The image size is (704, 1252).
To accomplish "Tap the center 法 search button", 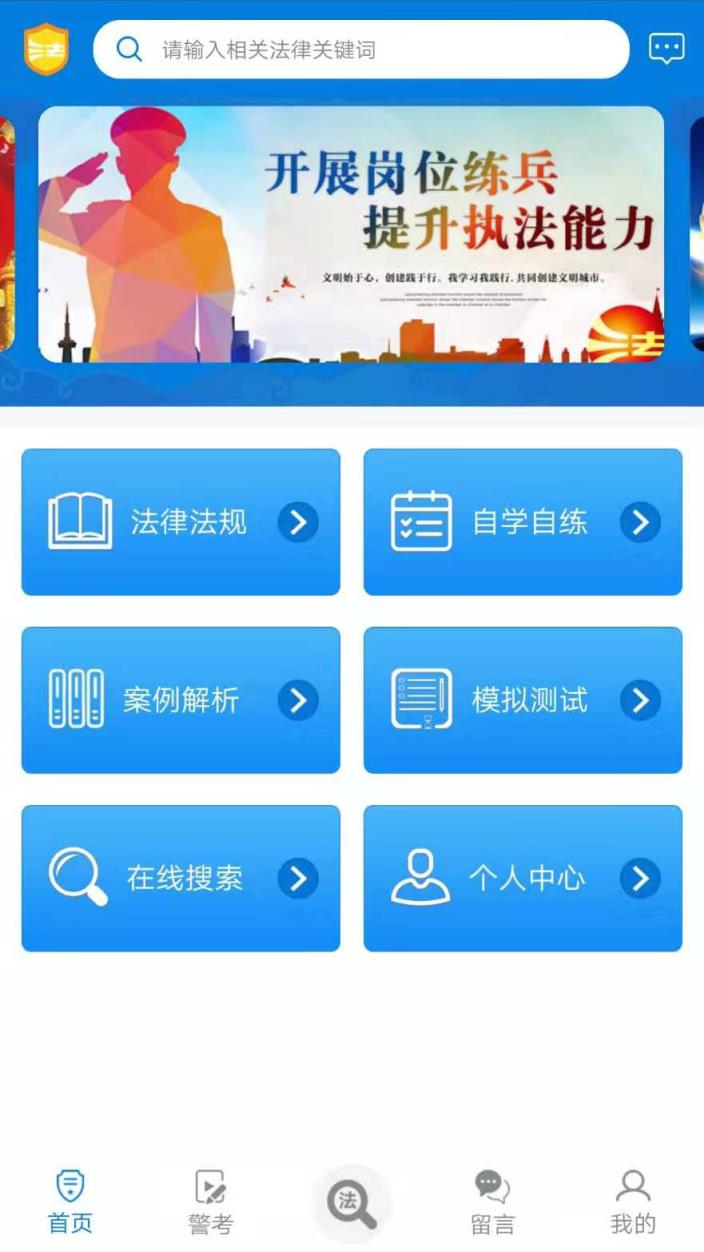I will pos(352,1204).
